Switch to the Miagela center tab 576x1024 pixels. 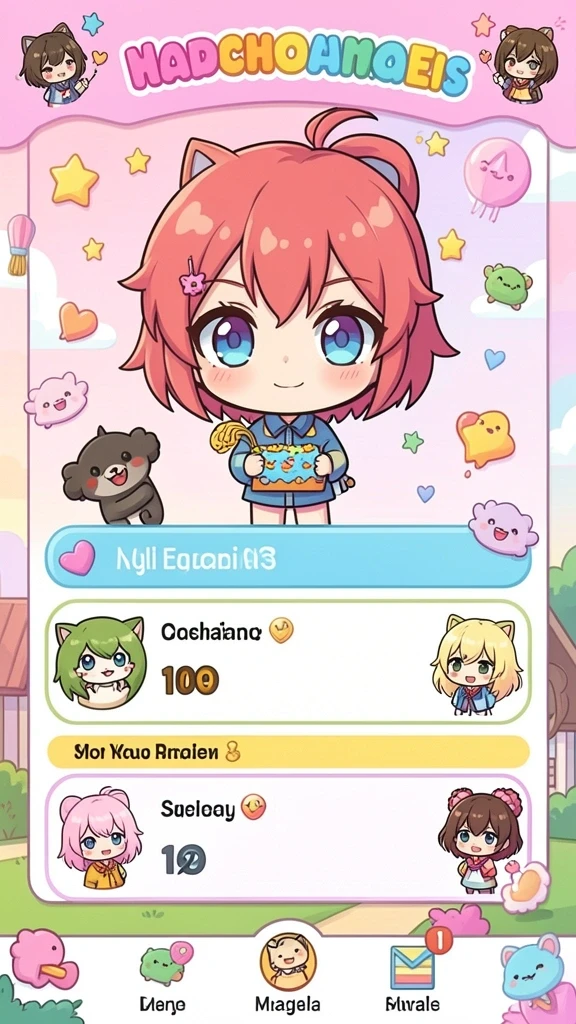pos(287,974)
